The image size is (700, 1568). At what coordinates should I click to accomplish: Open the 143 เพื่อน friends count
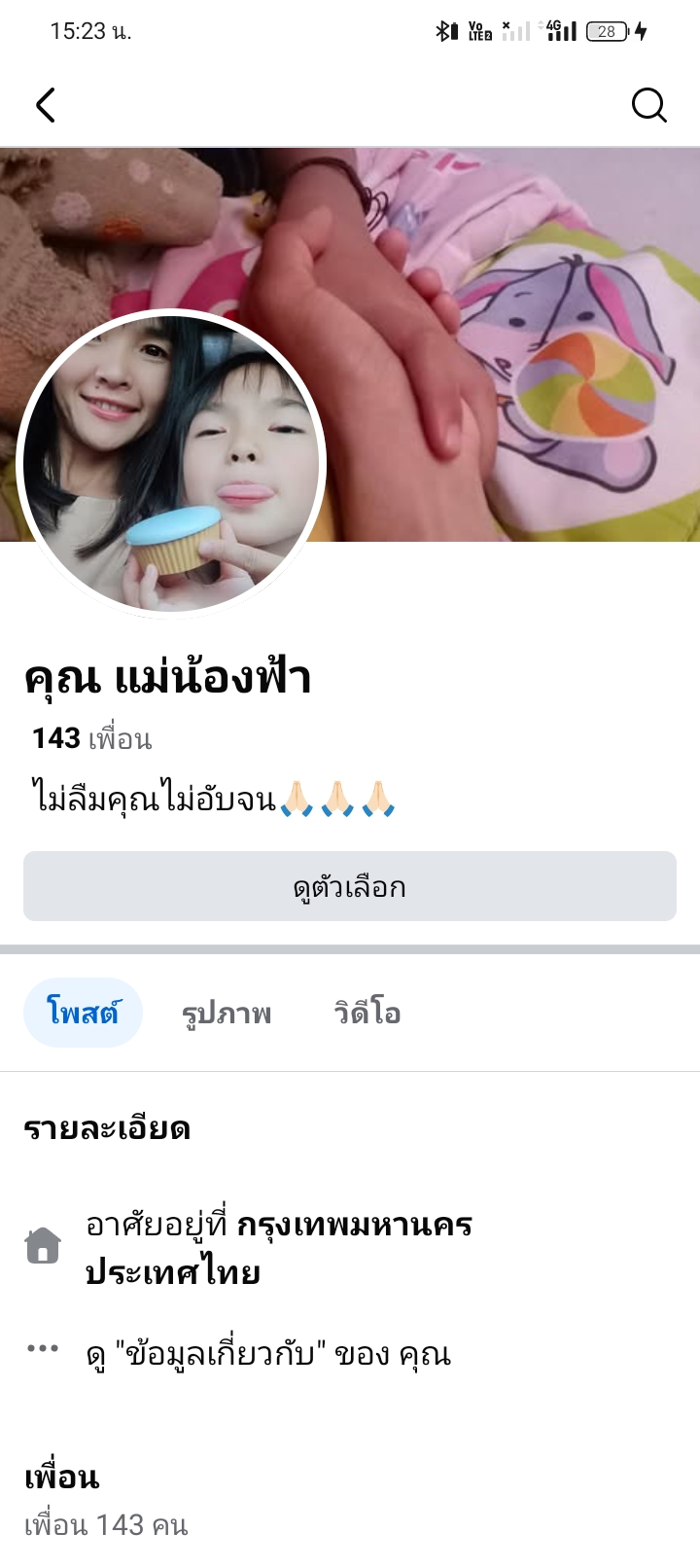(x=92, y=738)
